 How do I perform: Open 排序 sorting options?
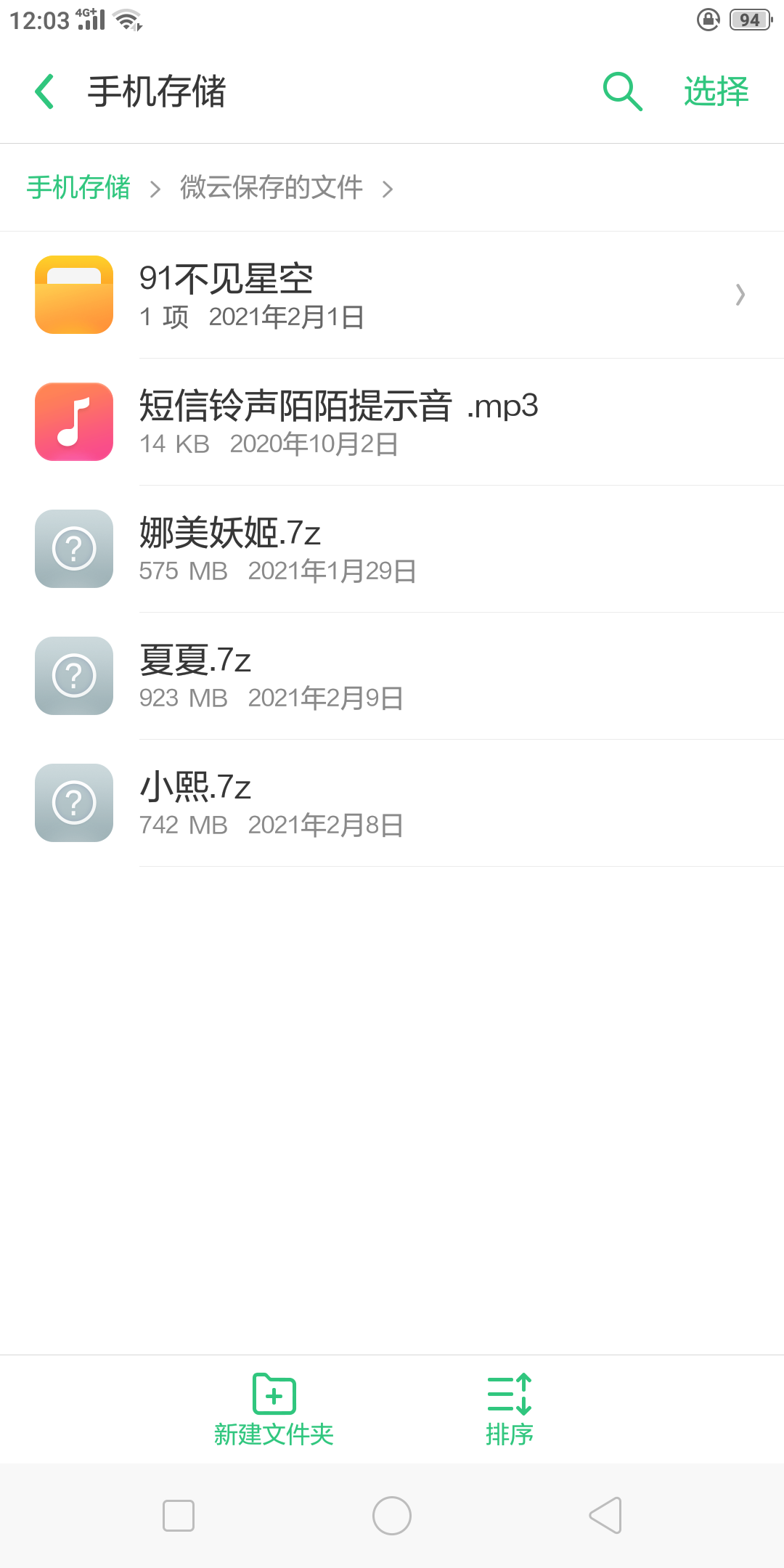click(x=510, y=1410)
